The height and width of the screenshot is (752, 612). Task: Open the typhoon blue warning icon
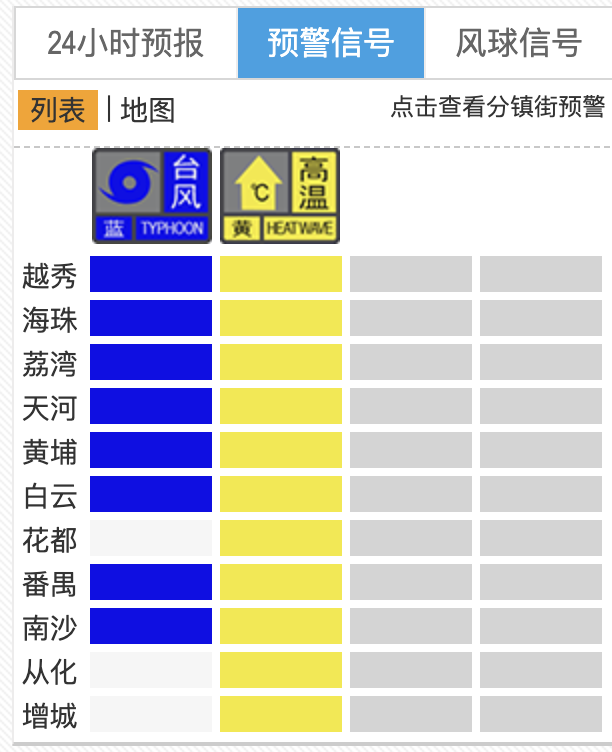click(x=151, y=196)
